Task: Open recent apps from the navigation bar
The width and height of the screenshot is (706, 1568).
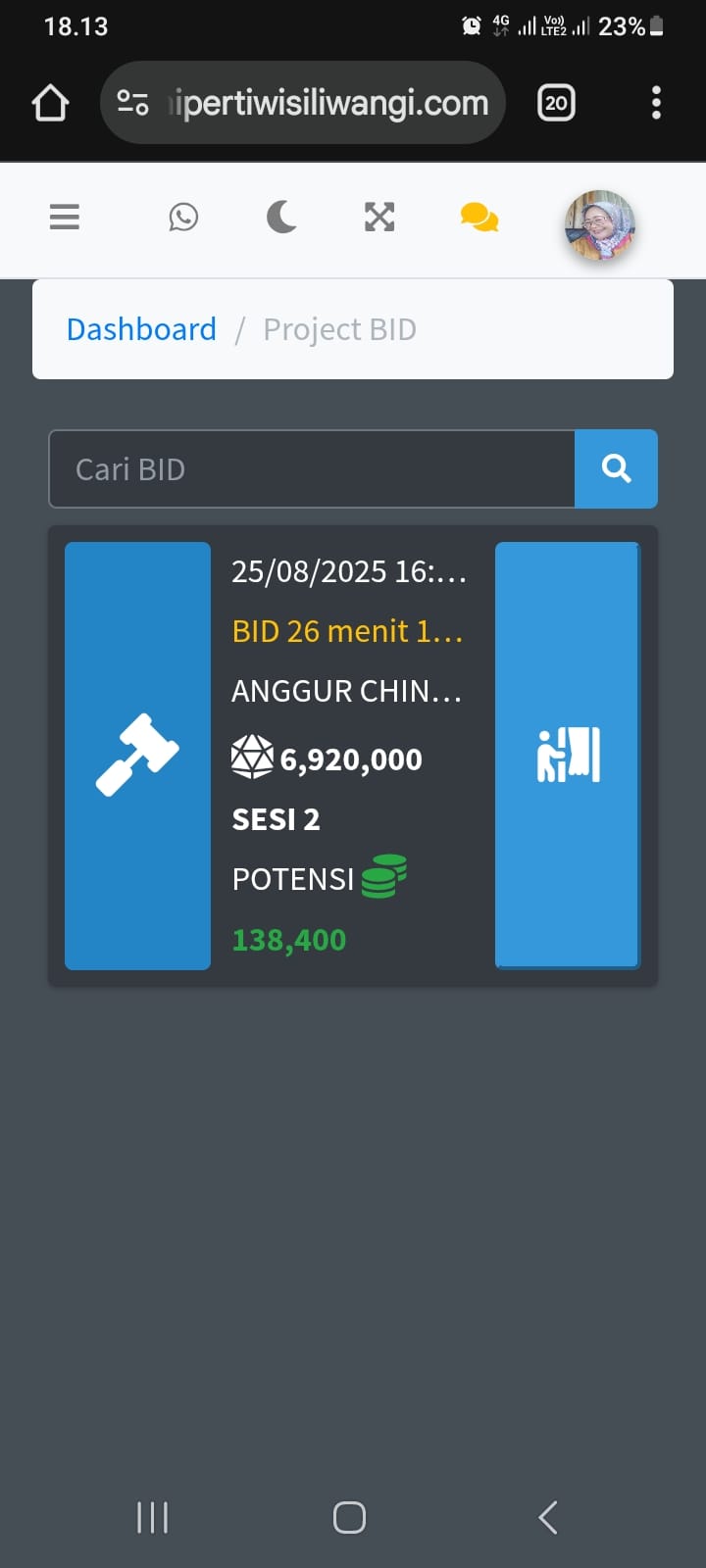Action: pyautogui.click(x=152, y=1517)
